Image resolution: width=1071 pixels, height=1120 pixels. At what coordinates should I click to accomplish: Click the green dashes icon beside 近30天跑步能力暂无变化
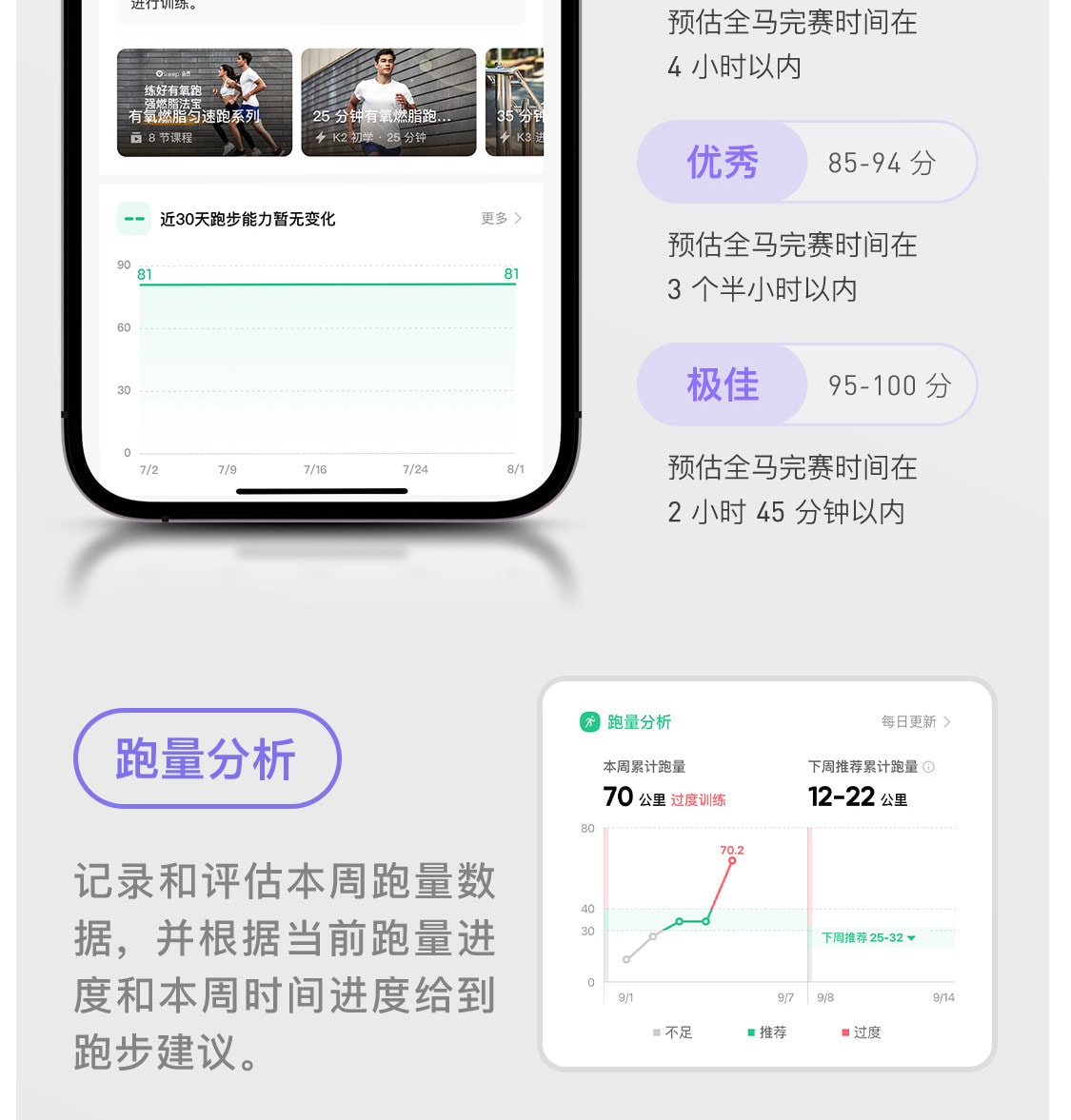[x=134, y=219]
